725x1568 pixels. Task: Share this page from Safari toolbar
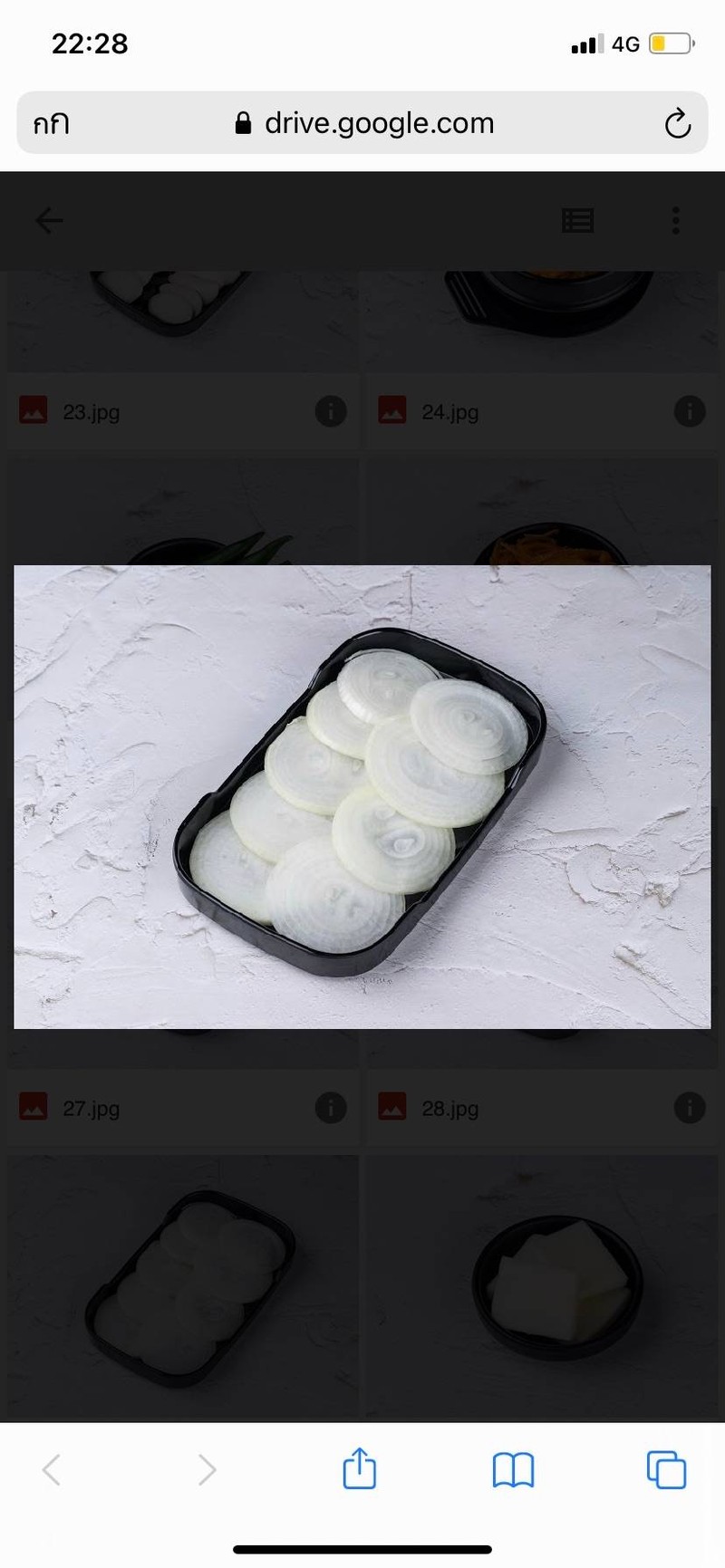(x=360, y=1468)
